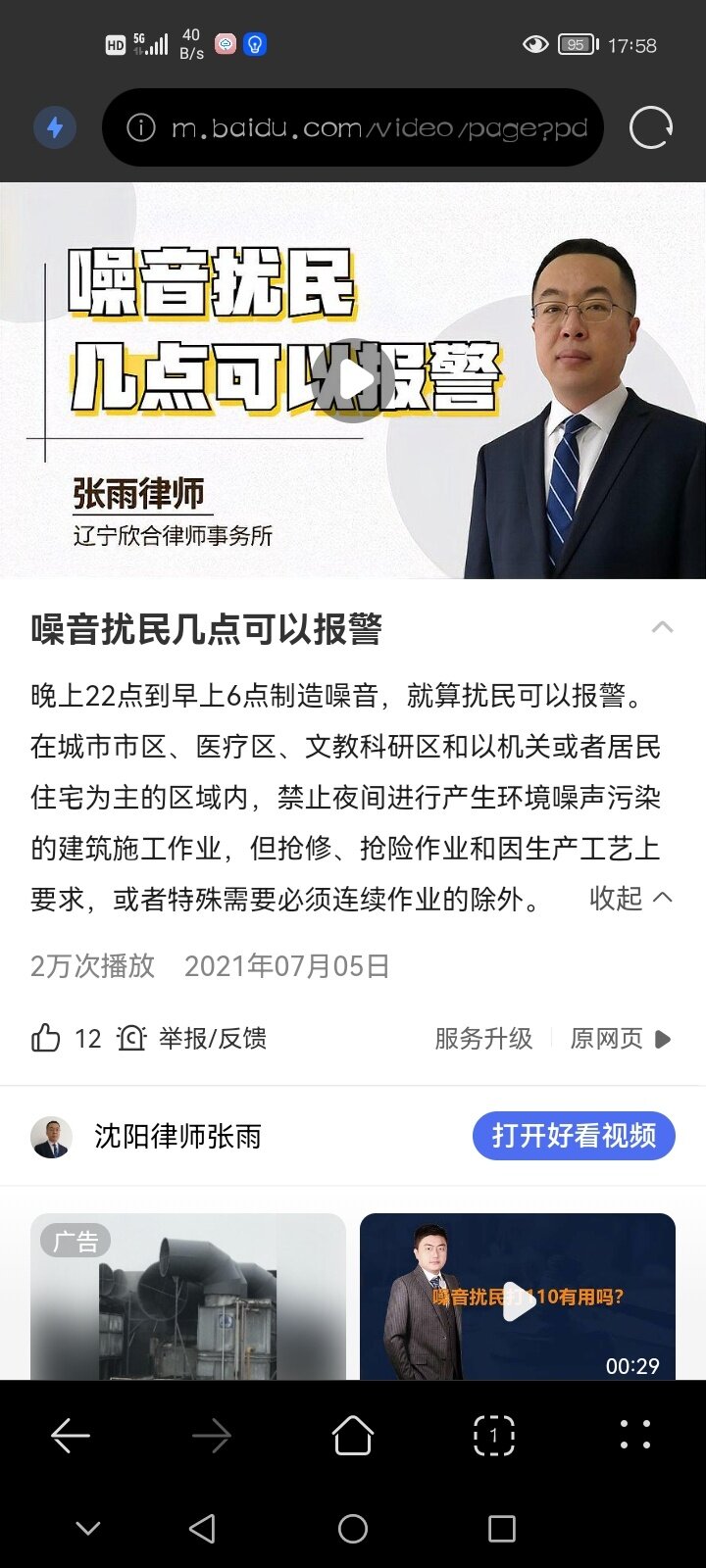Tap the lightning icon beside the address bar
Image resolution: width=706 pixels, height=1568 pixels.
55,127
